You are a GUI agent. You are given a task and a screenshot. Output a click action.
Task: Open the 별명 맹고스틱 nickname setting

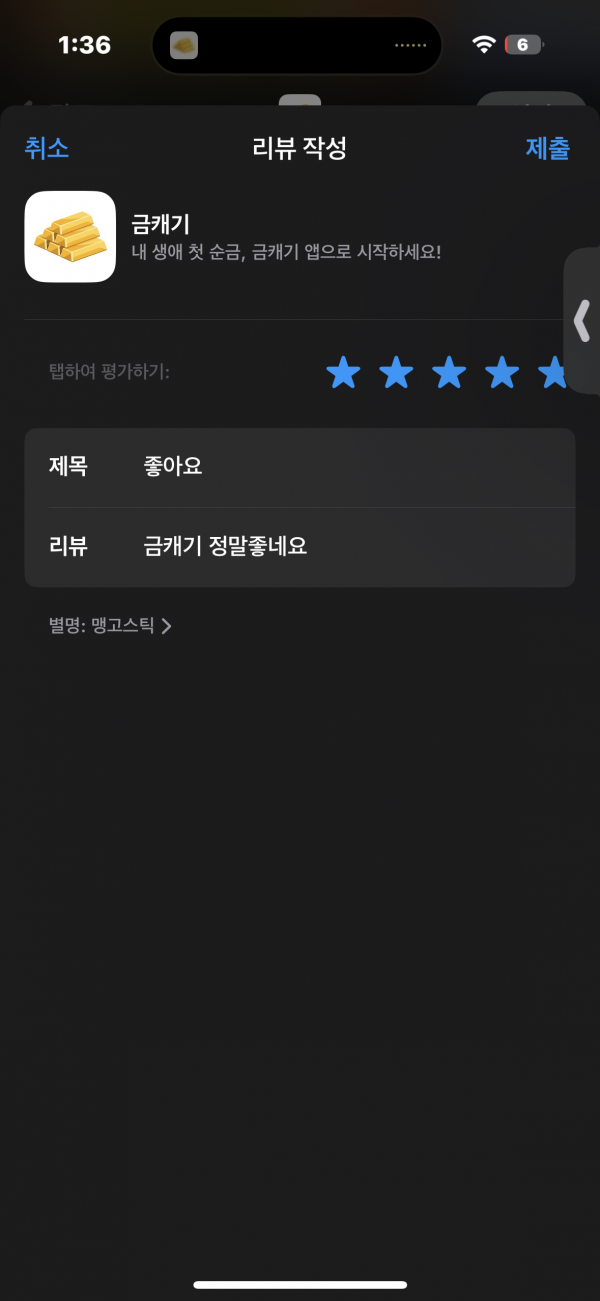pos(110,626)
